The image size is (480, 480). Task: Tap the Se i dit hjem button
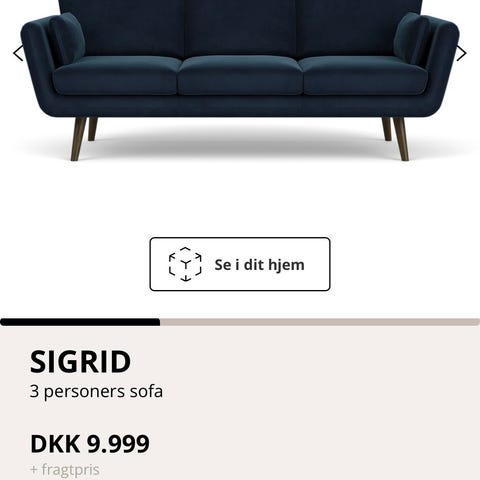click(240, 264)
